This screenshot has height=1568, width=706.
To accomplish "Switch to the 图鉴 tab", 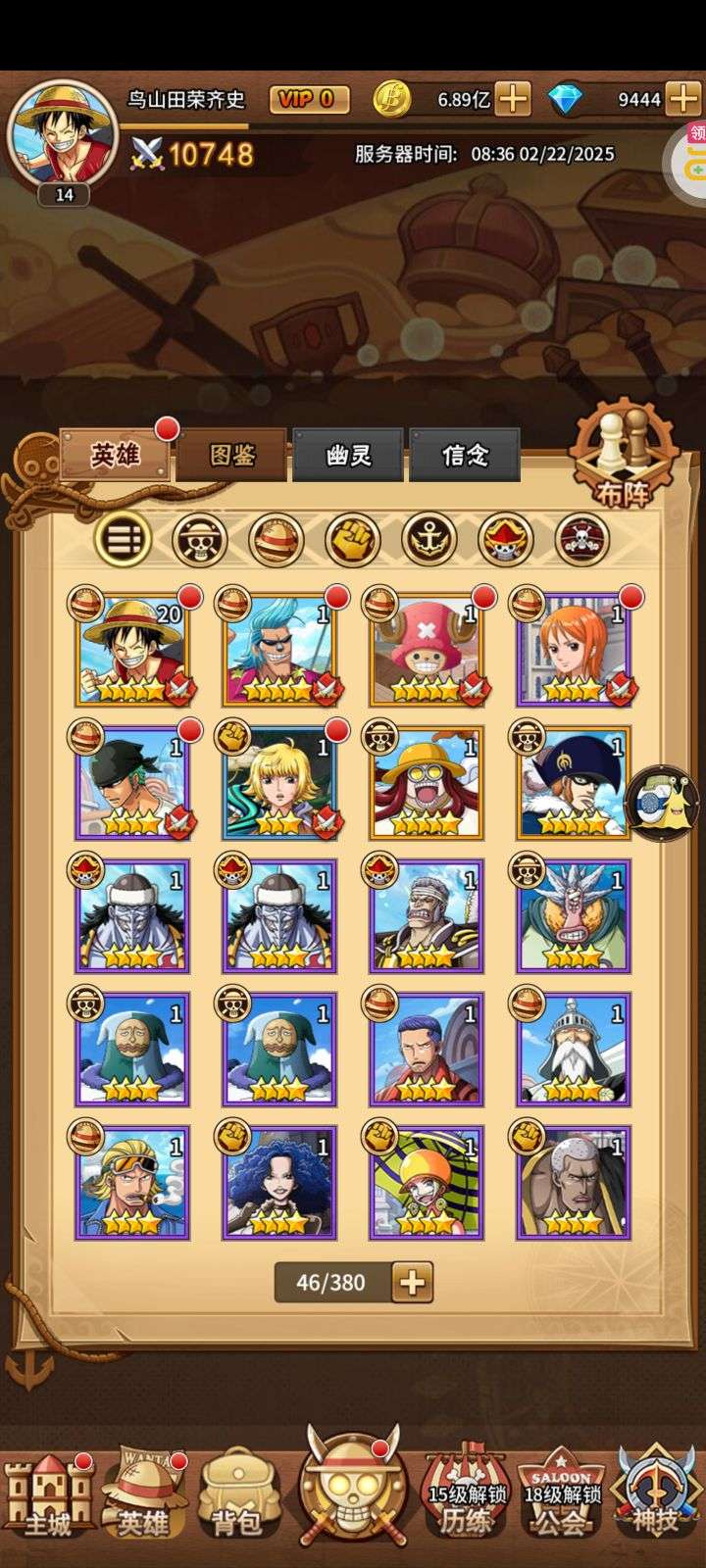I will click(232, 455).
